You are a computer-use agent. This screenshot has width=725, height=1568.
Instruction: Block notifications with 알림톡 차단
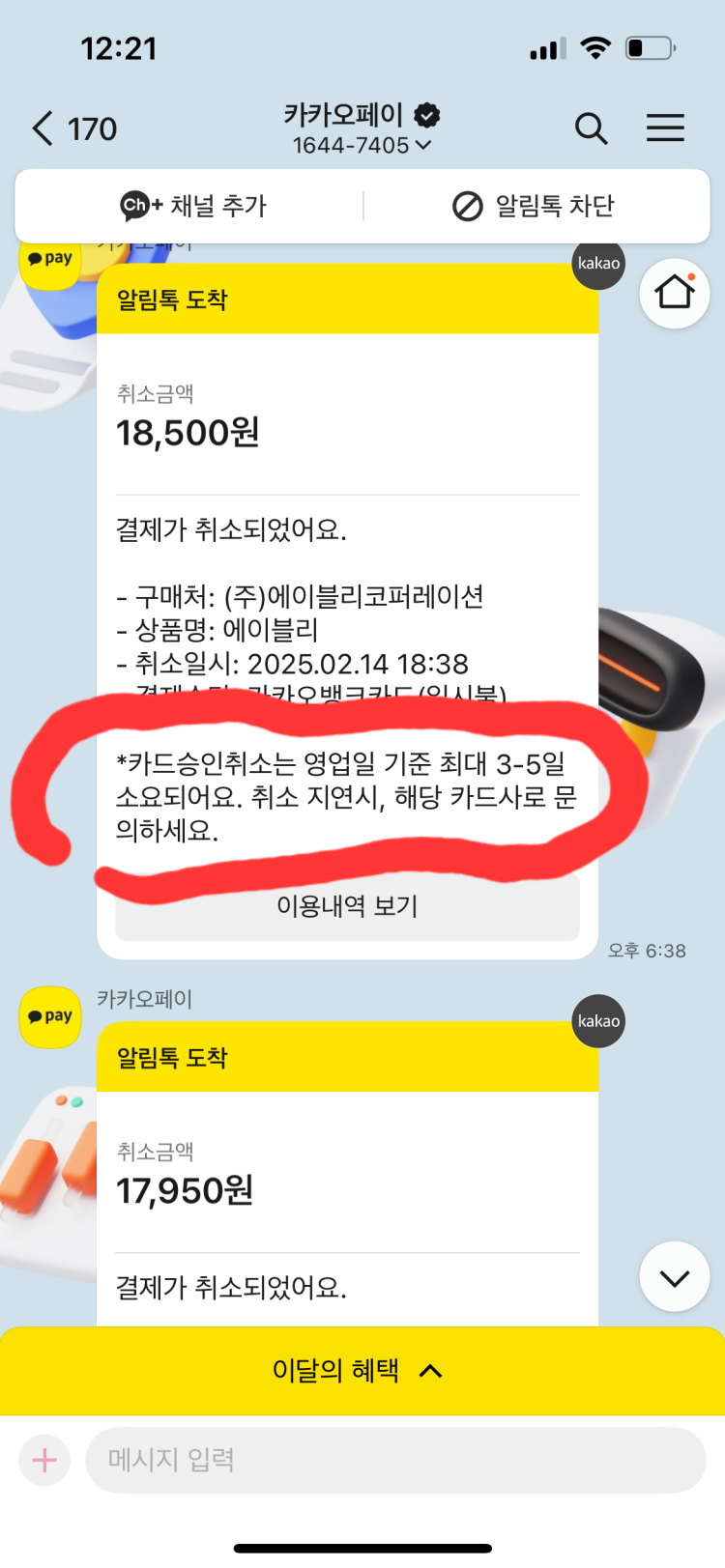tap(534, 206)
